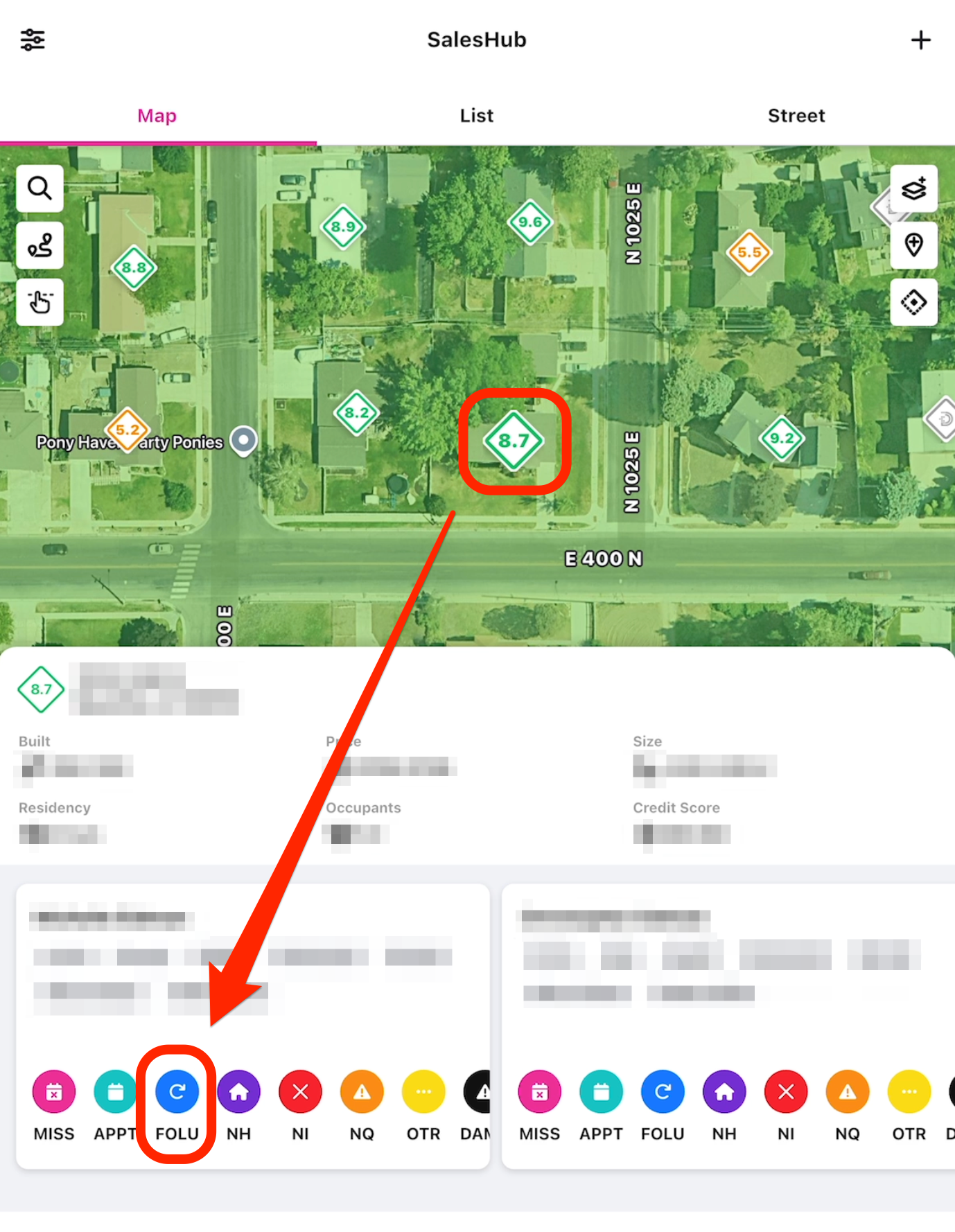Mark the red-highlighted FOLU follow-up status

coord(177,1092)
